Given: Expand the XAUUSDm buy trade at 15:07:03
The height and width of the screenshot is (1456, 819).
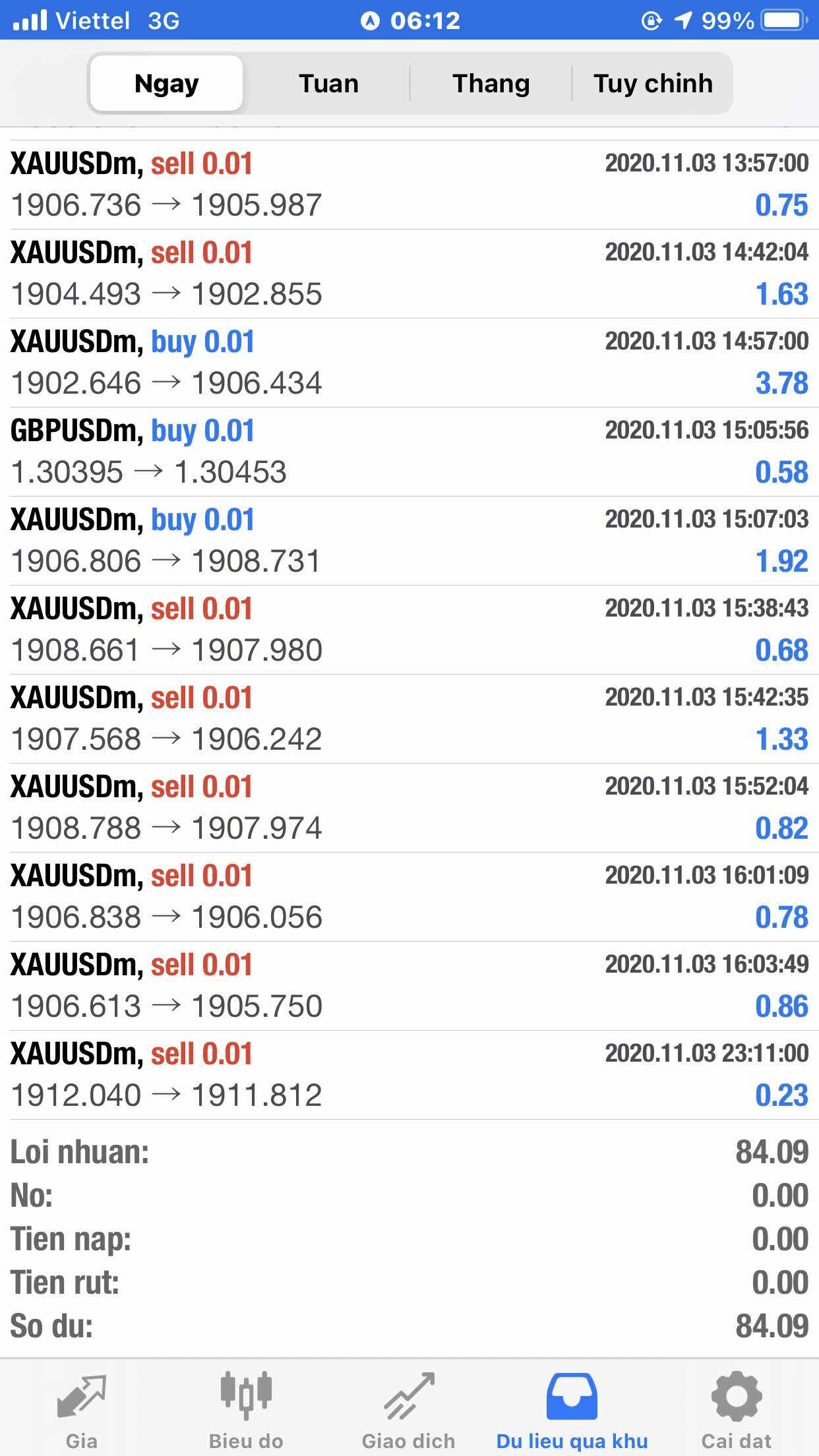Looking at the screenshot, I should pyautogui.click(x=409, y=541).
